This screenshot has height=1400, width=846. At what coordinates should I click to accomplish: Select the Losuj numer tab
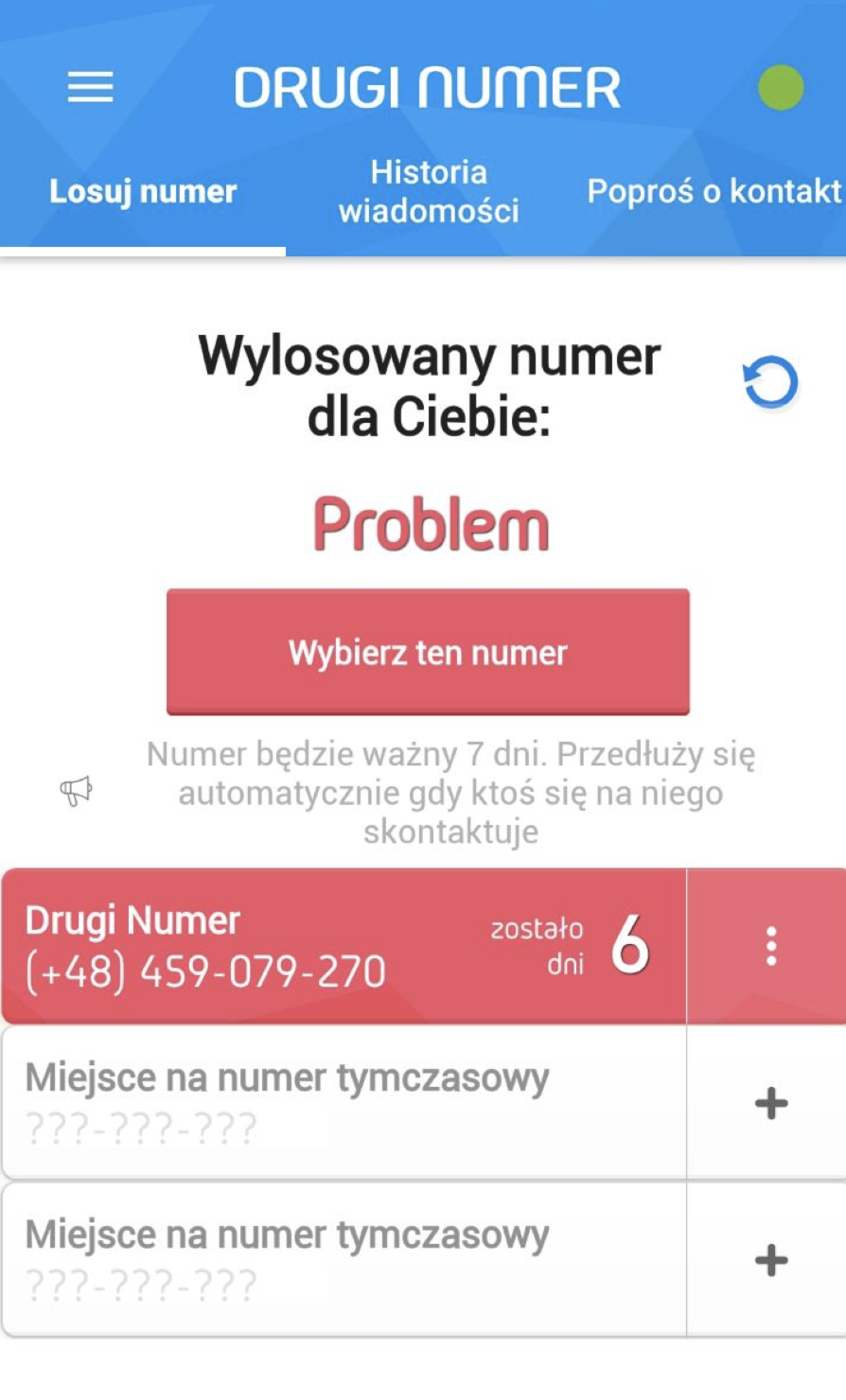pyautogui.click(x=143, y=192)
